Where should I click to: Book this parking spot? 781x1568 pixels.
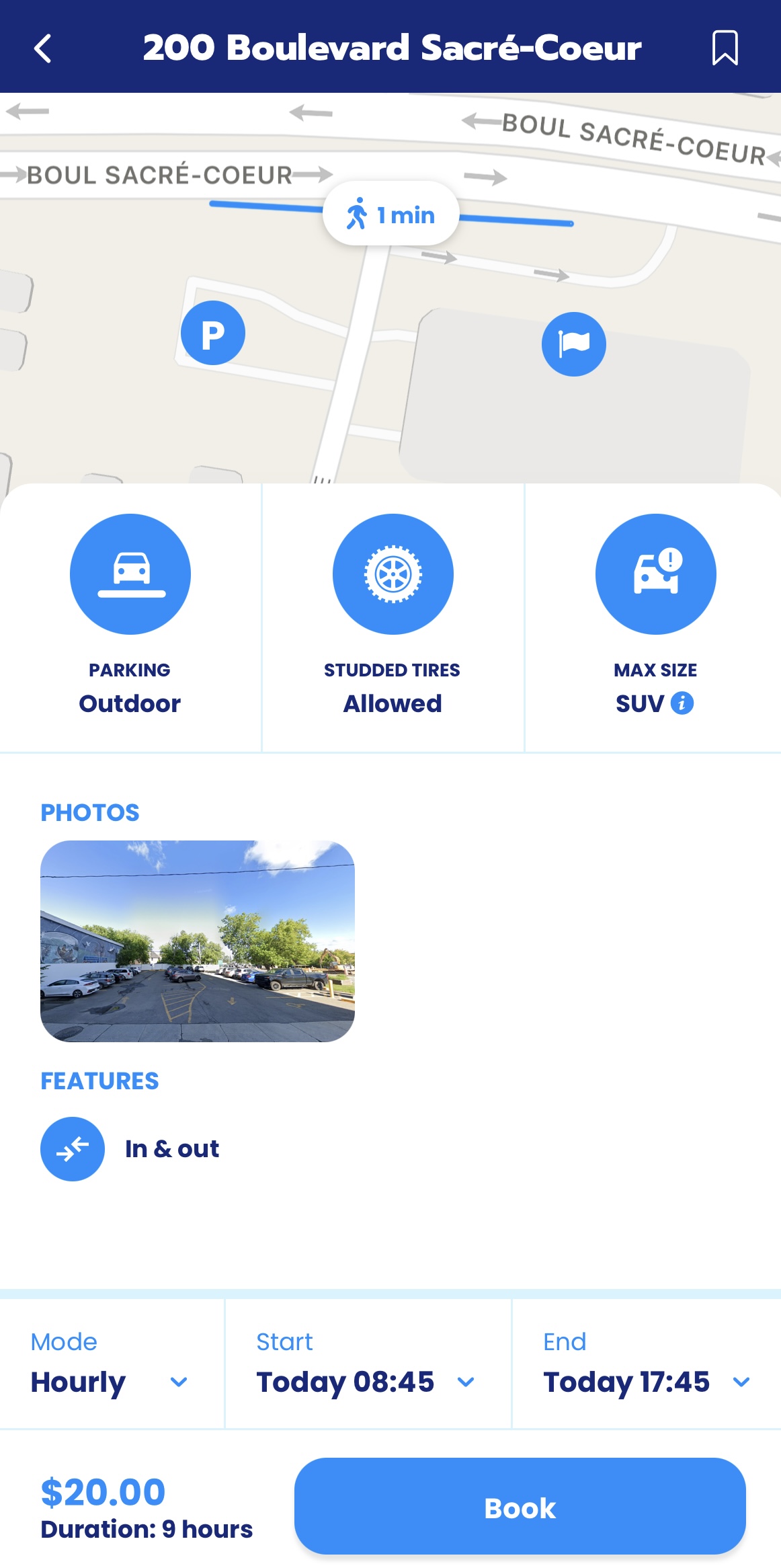click(520, 1507)
